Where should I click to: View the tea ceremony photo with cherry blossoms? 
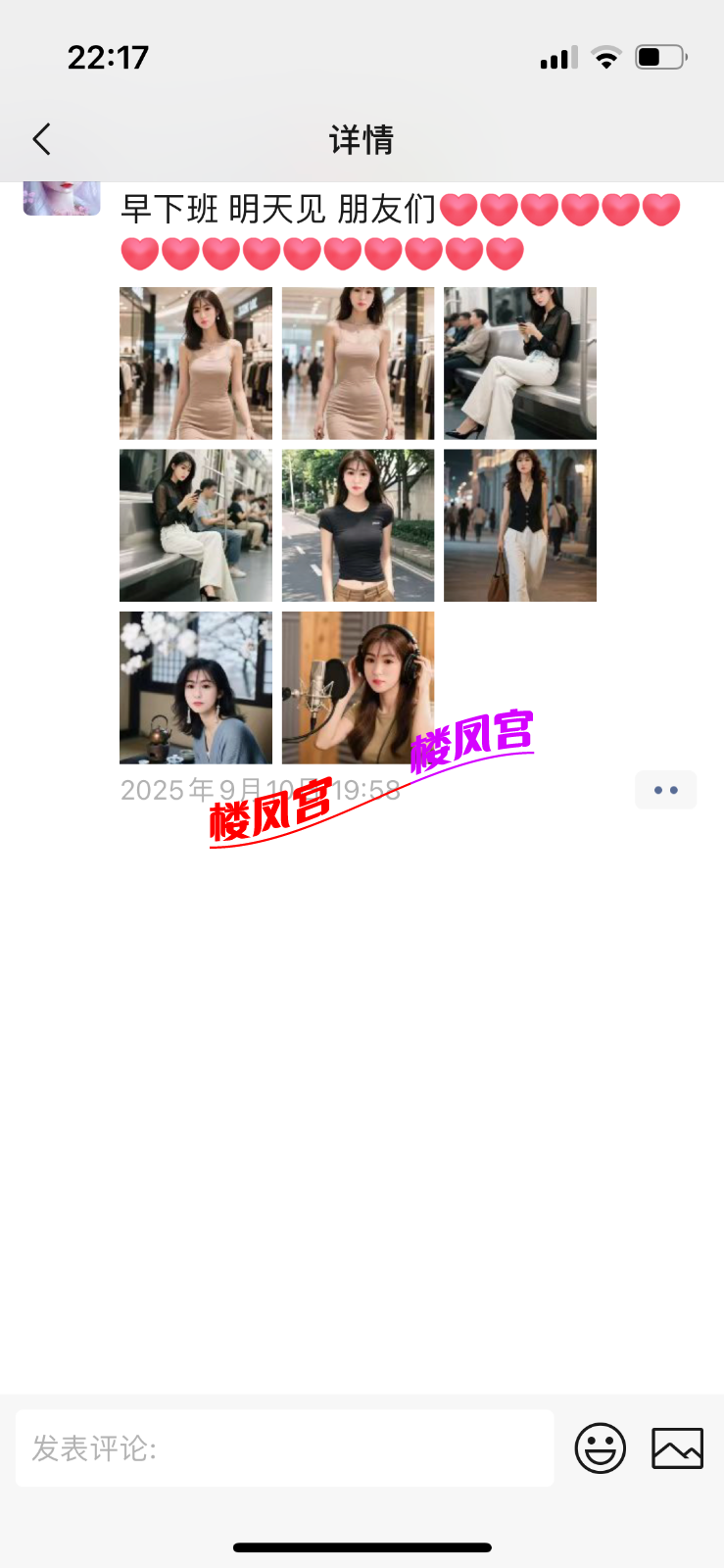(195, 686)
